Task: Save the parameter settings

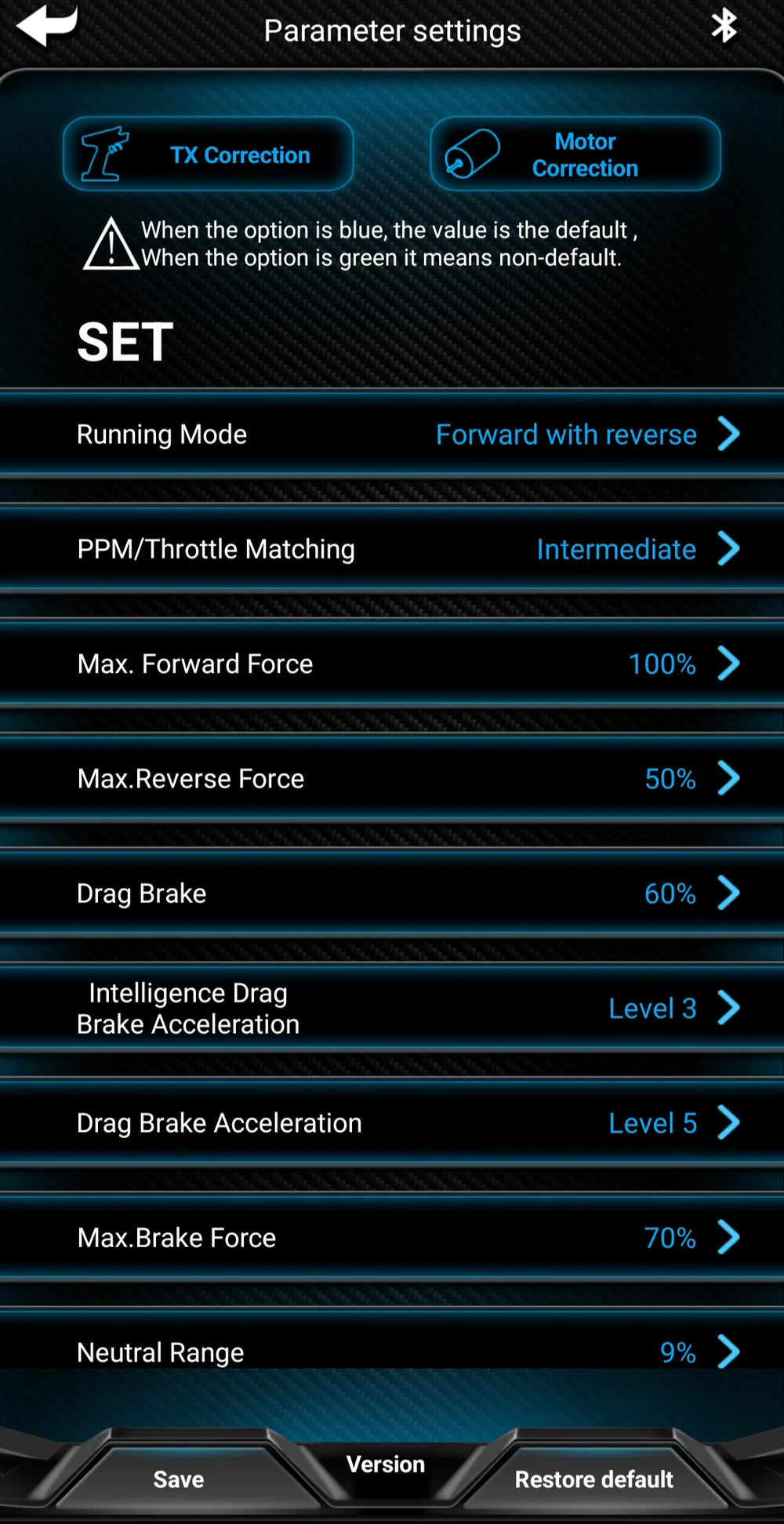Action: tap(179, 1479)
